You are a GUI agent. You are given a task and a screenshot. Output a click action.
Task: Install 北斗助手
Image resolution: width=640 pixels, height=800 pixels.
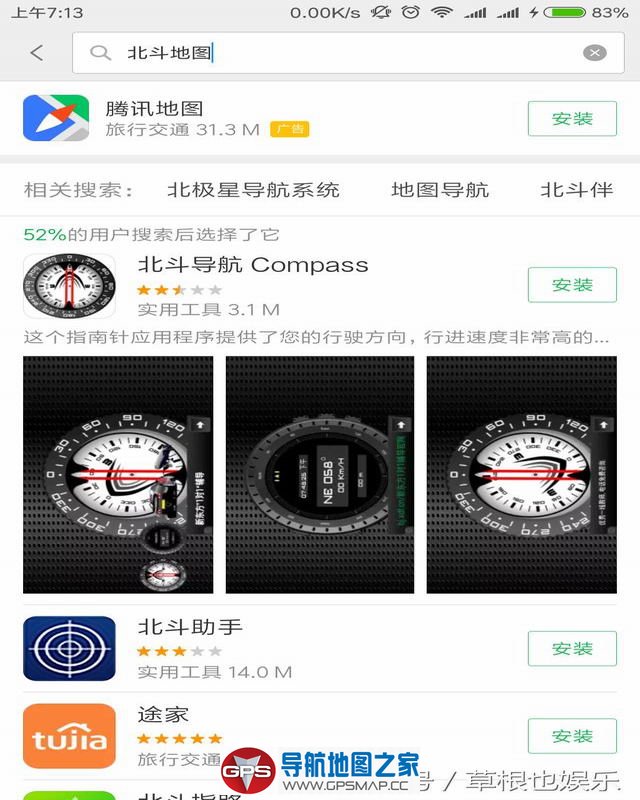[572, 649]
